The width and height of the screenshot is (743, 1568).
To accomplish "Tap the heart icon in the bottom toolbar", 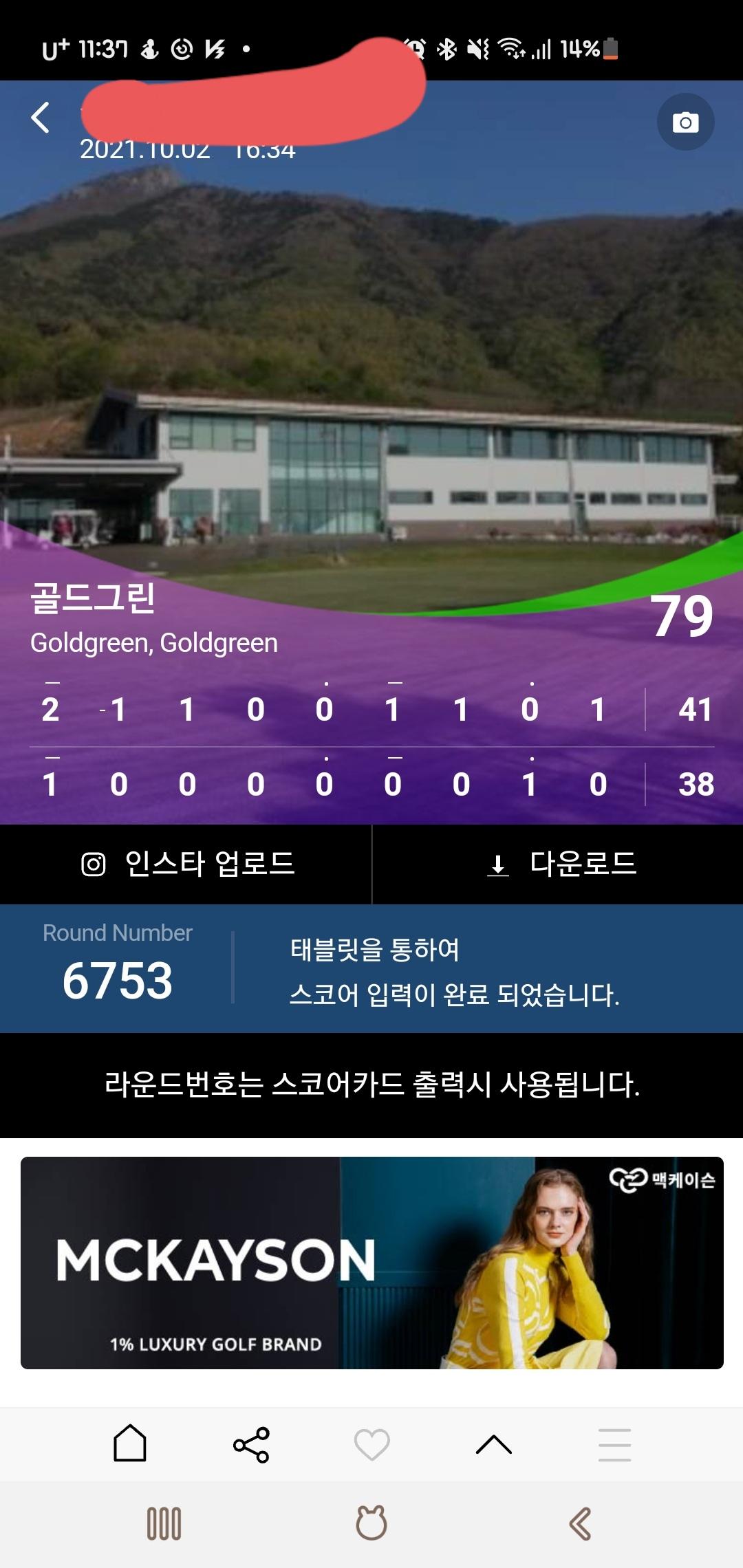I will [371, 1444].
